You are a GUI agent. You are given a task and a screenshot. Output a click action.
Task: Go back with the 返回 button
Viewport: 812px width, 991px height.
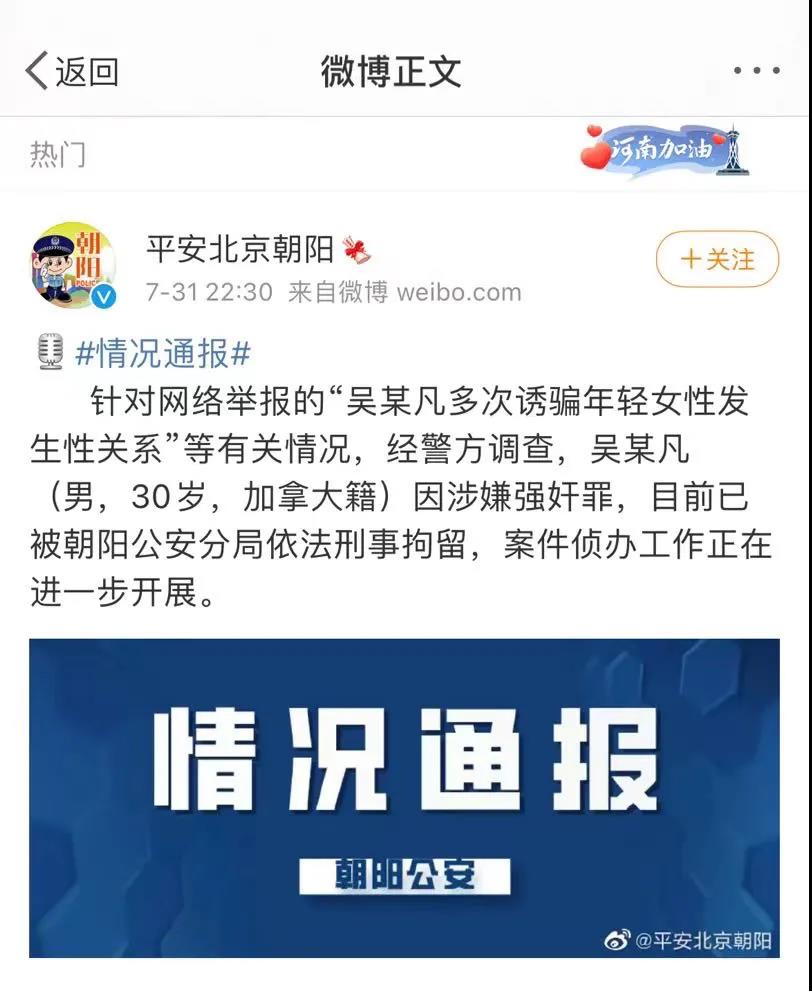72,72
